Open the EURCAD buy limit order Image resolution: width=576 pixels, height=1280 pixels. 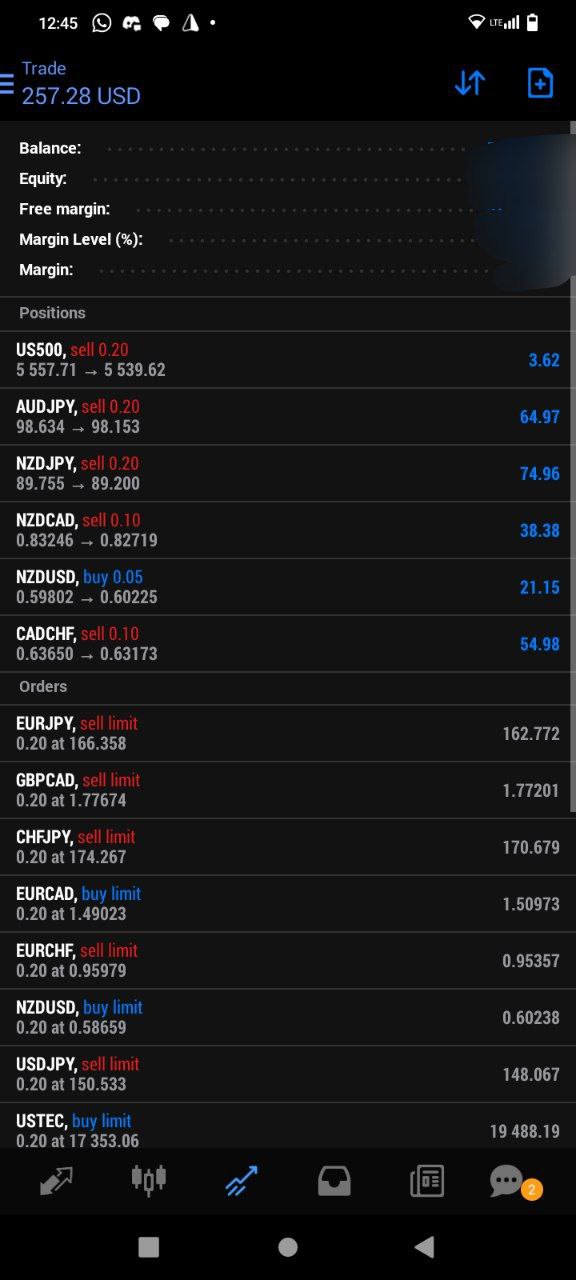(x=288, y=904)
